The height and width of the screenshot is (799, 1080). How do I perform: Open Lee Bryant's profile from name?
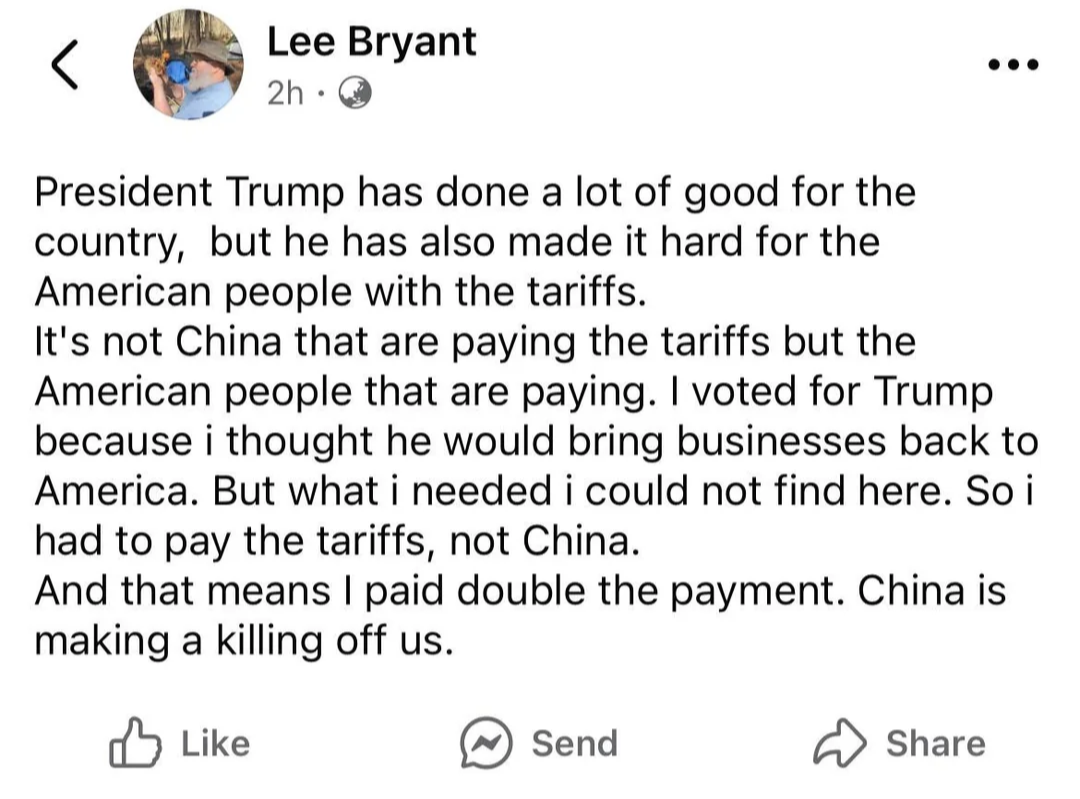pos(371,42)
